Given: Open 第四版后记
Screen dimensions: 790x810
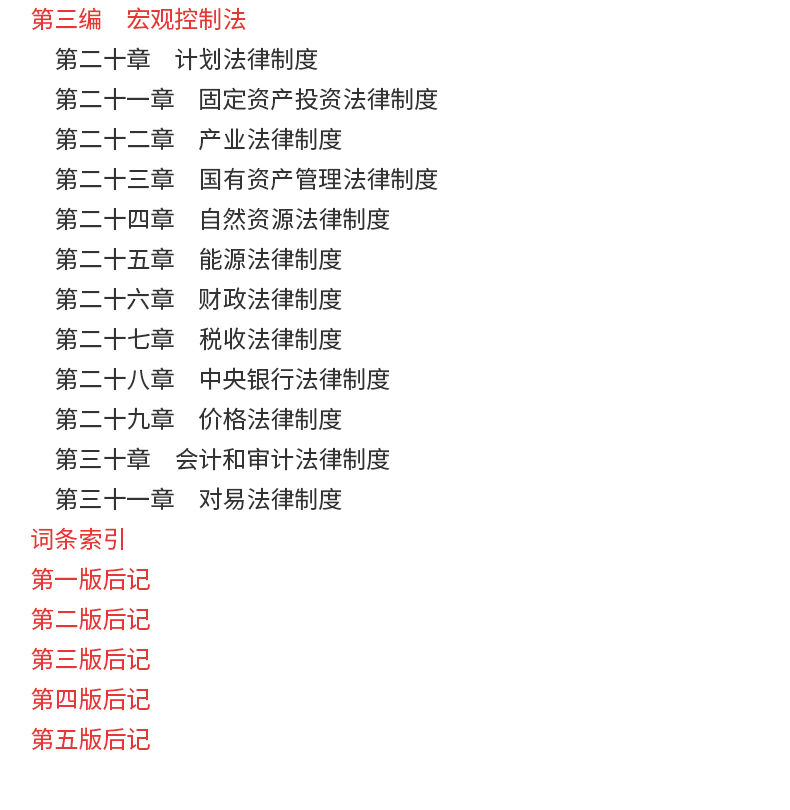Looking at the screenshot, I should (91, 700).
